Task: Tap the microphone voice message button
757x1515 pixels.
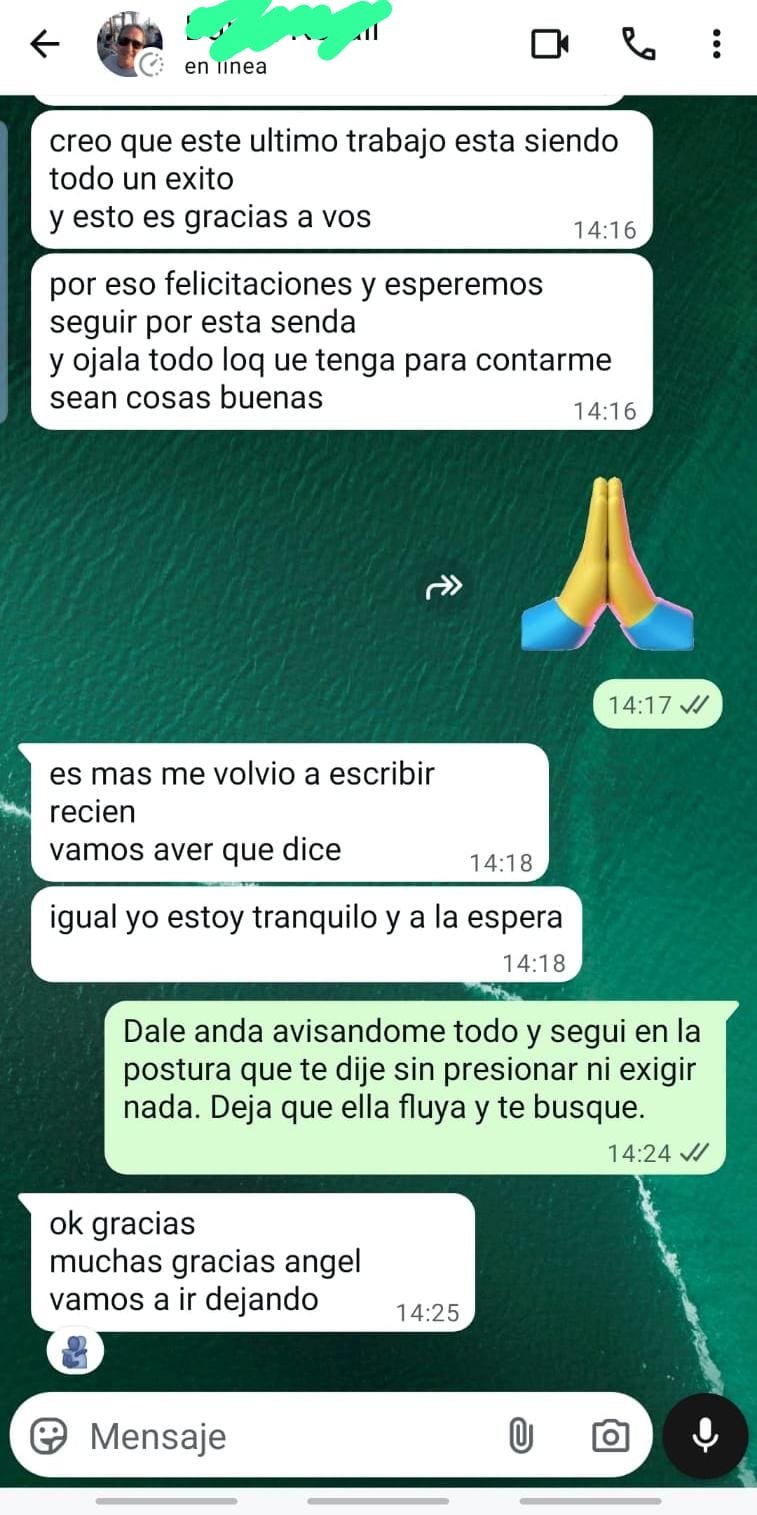Action: pyautogui.click(x=705, y=1436)
